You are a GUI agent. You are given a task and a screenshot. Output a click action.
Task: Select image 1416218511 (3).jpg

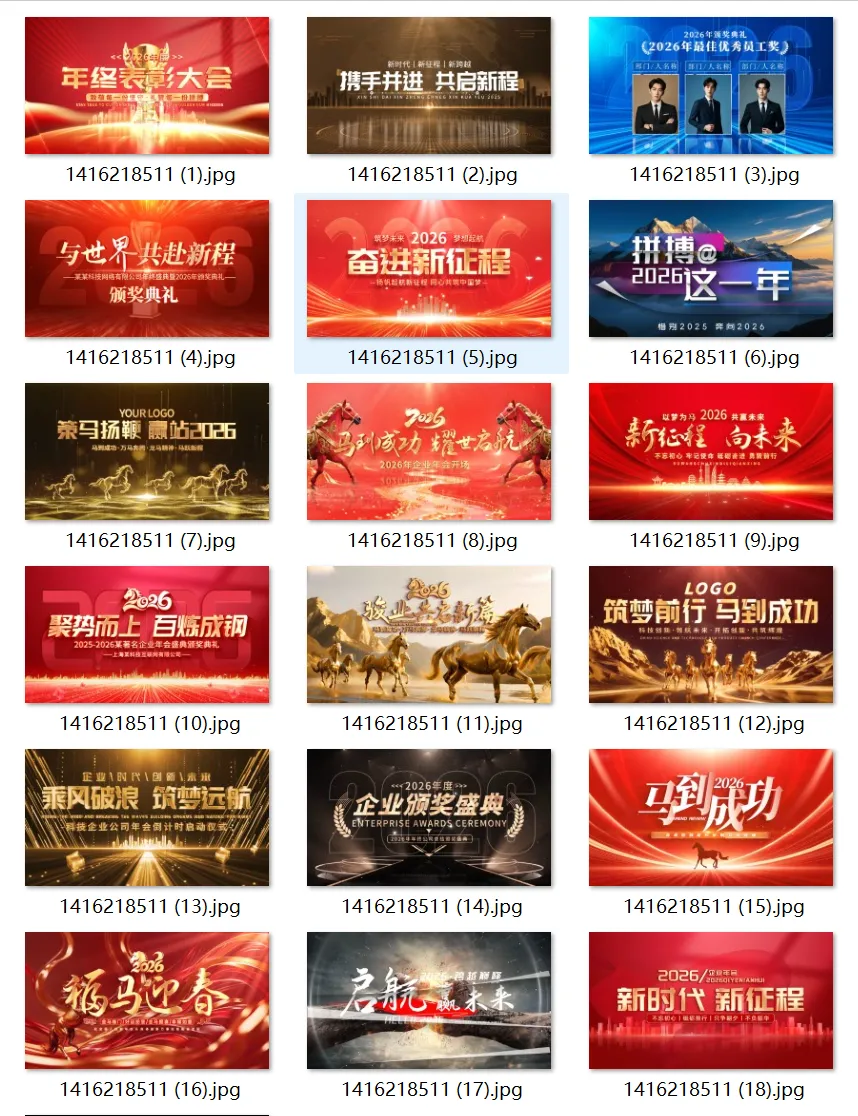(x=711, y=86)
